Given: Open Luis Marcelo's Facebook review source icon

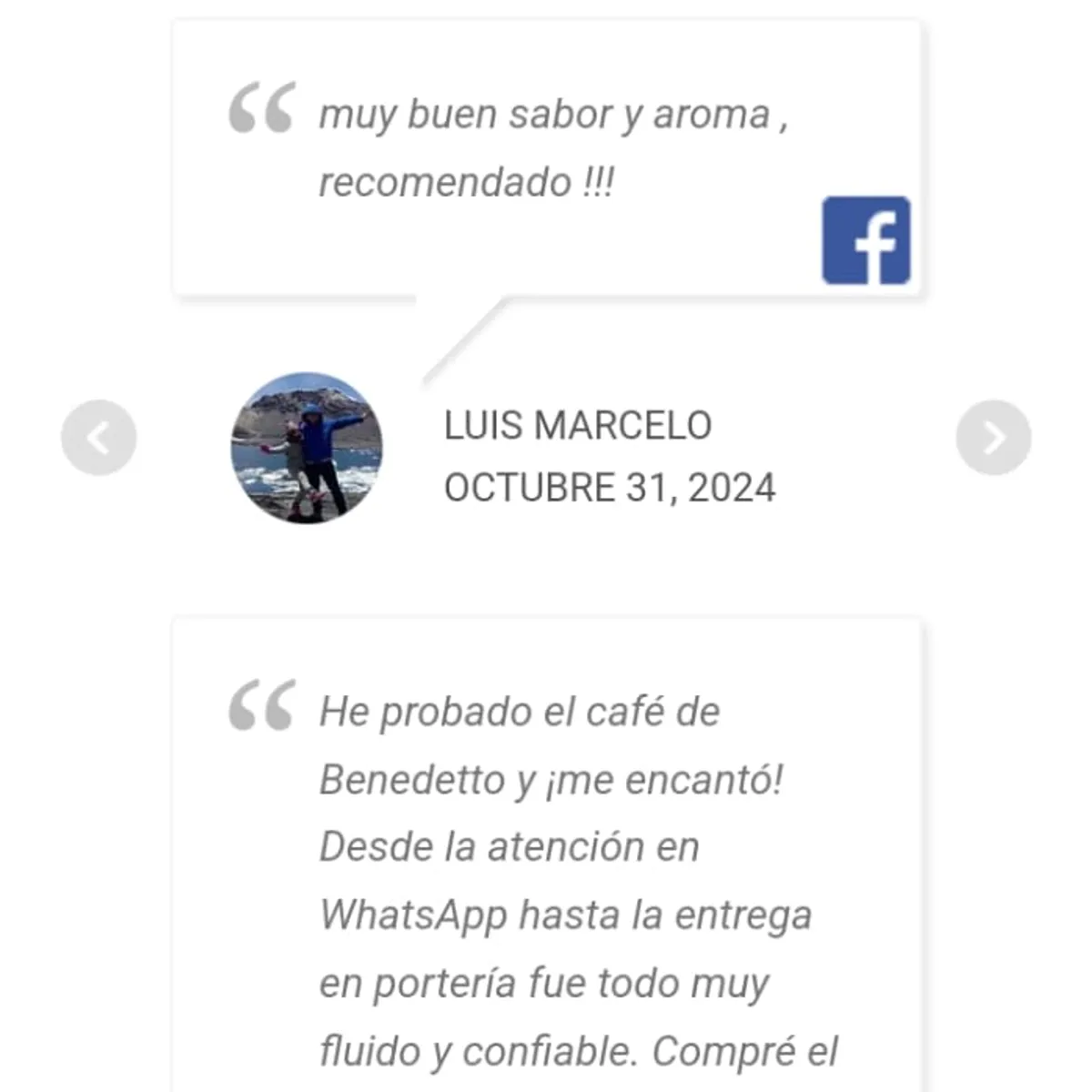Looking at the screenshot, I should (x=865, y=240).
